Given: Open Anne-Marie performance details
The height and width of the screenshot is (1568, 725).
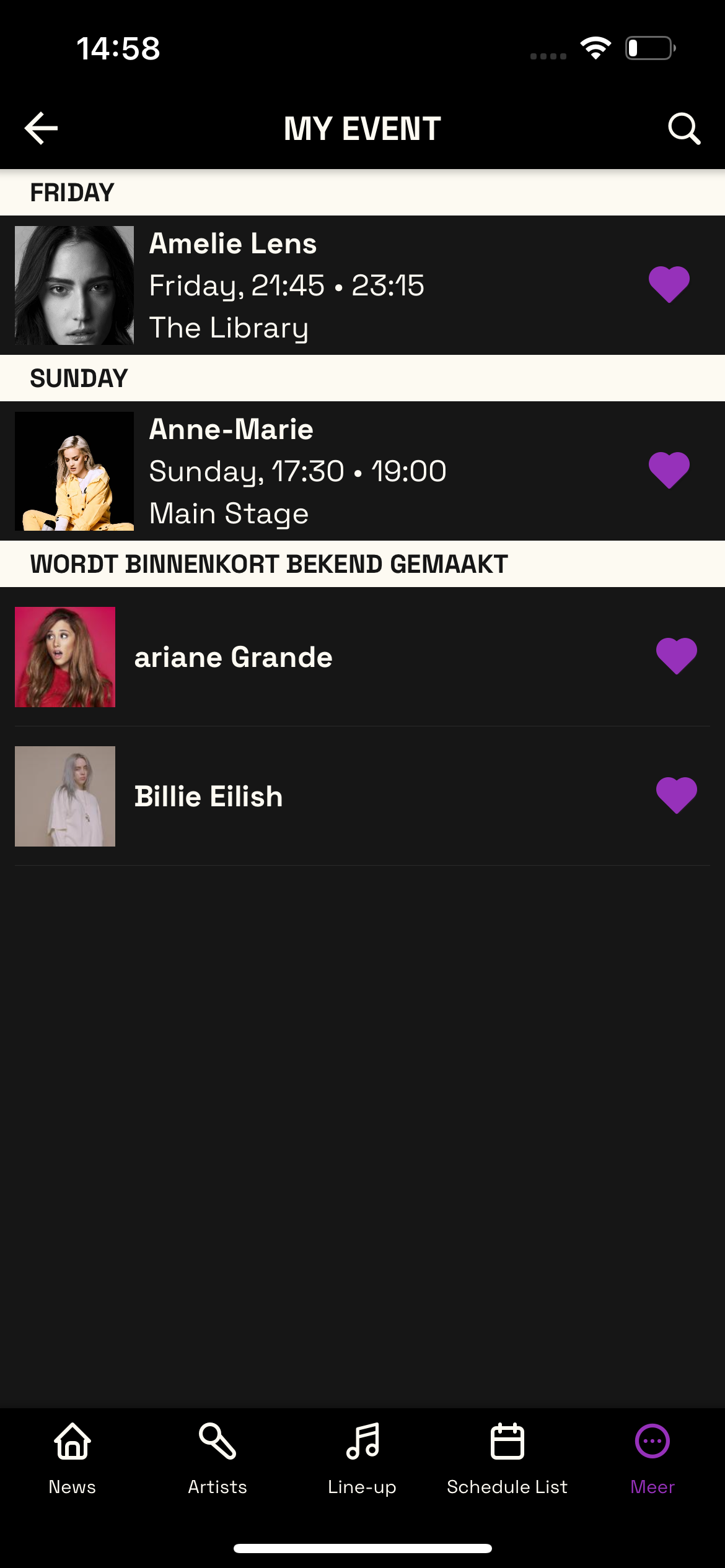Looking at the screenshot, I should [310, 471].
